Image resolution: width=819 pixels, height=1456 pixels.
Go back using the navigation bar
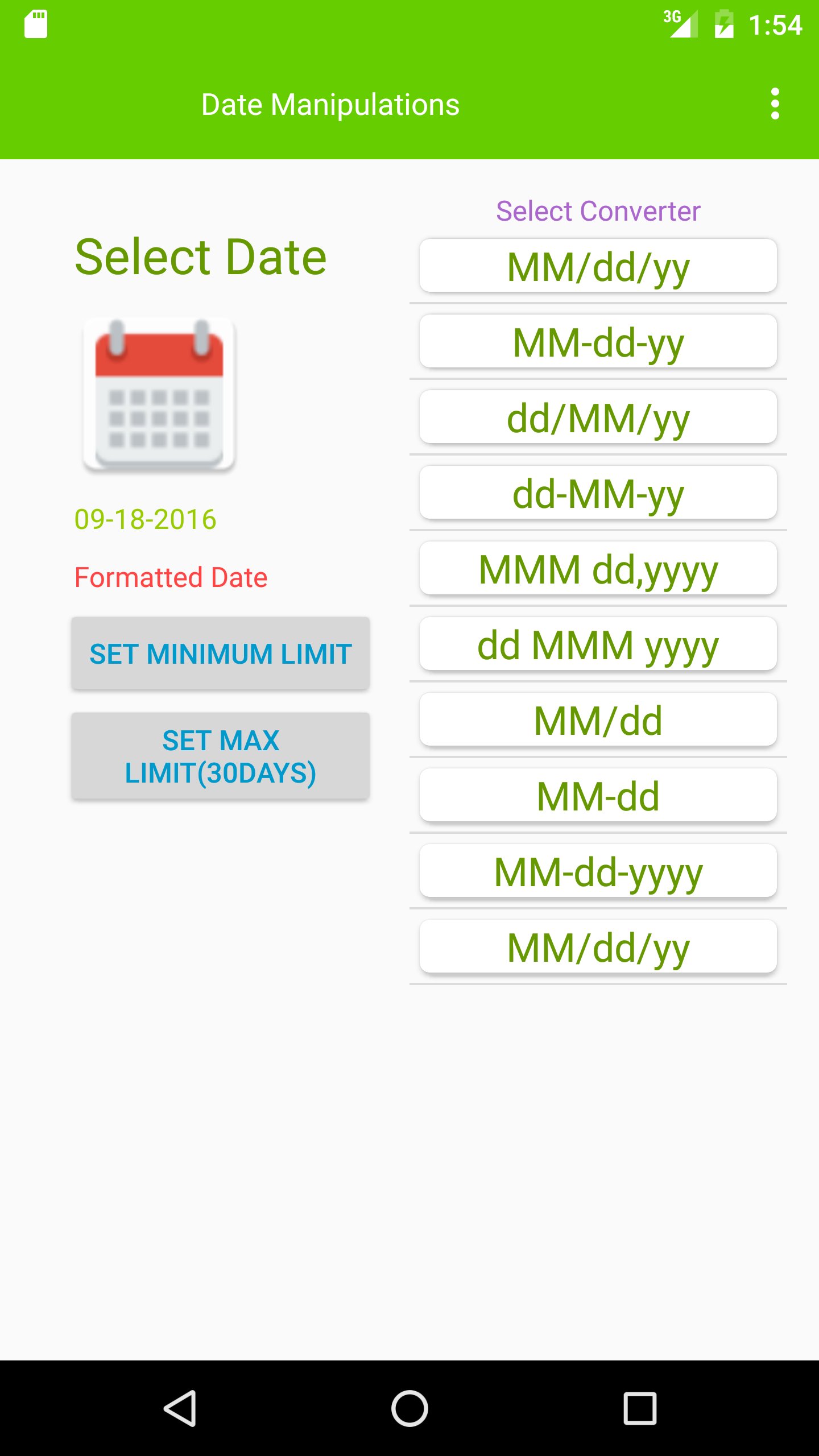[x=180, y=1408]
